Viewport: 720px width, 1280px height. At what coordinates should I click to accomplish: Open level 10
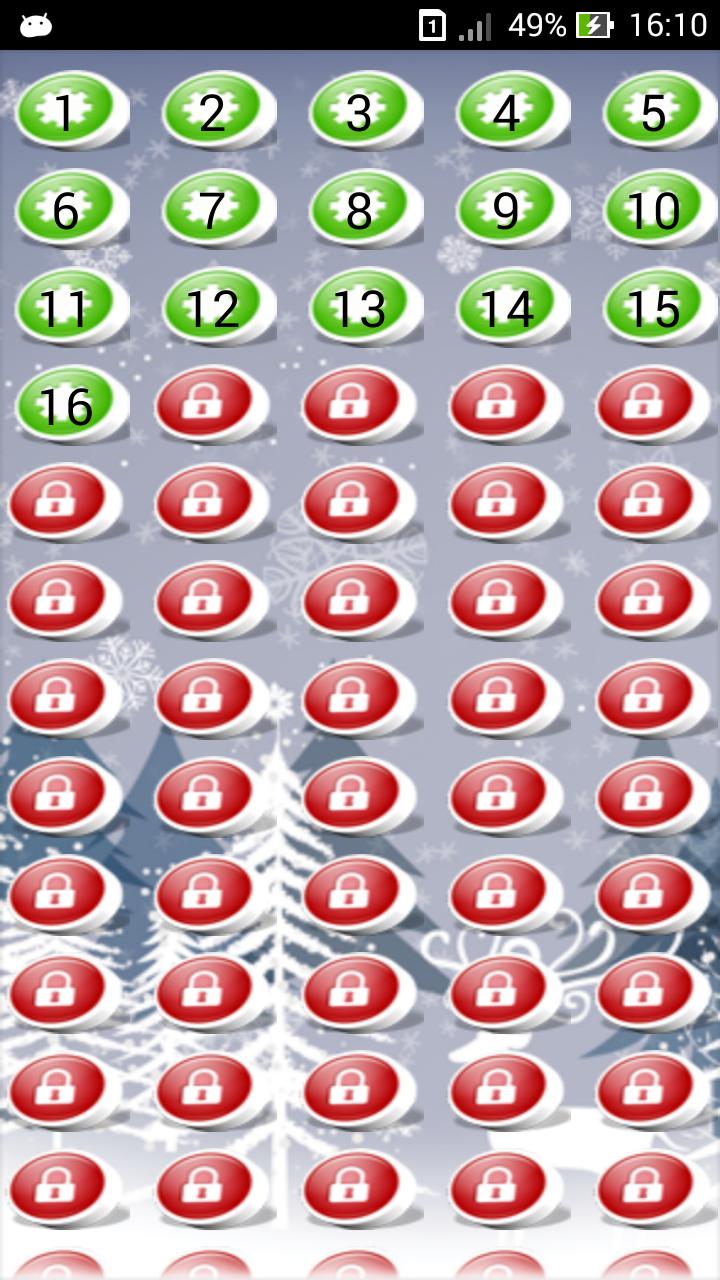pos(656,208)
